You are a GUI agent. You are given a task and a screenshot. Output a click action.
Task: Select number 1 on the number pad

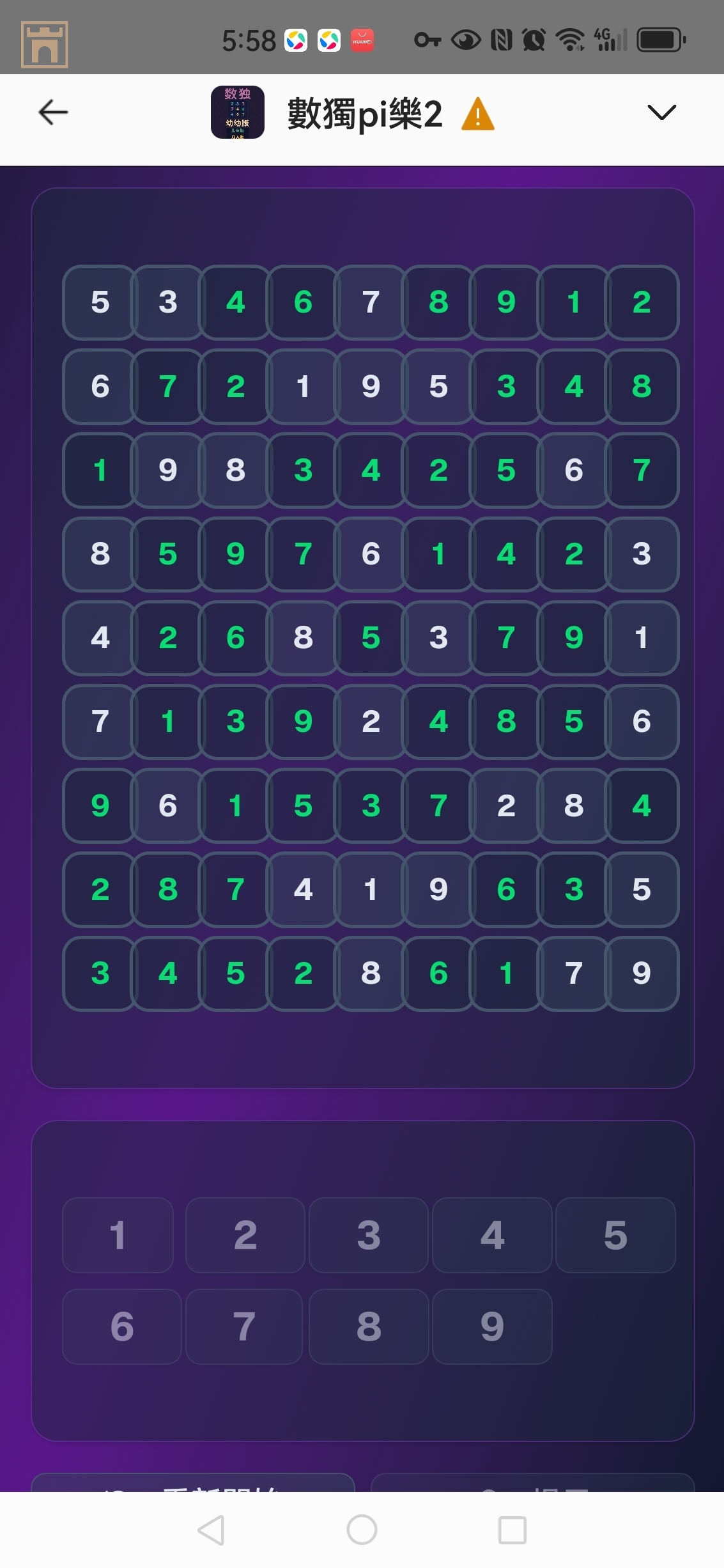coord(118,1234)
